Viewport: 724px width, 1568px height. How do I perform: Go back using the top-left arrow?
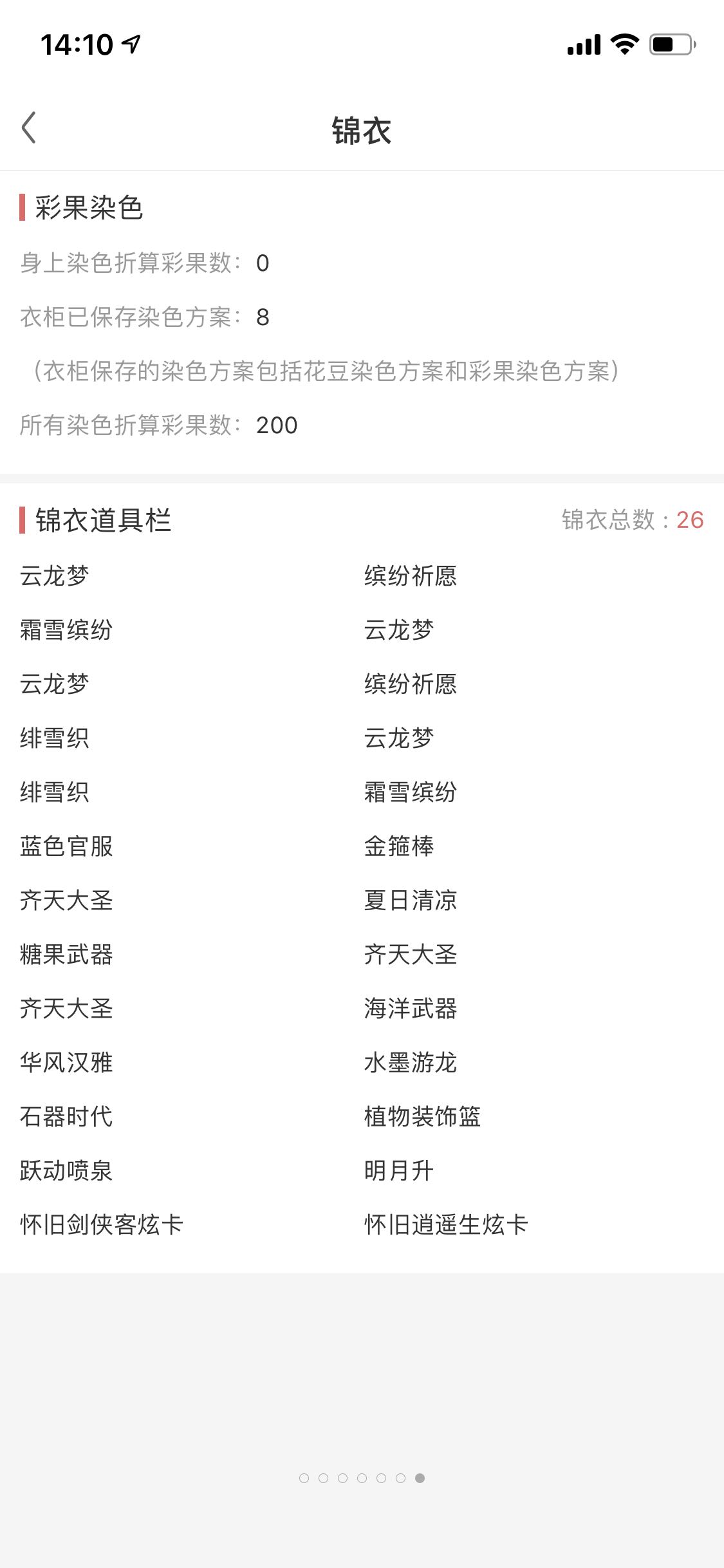coord(29,127)
